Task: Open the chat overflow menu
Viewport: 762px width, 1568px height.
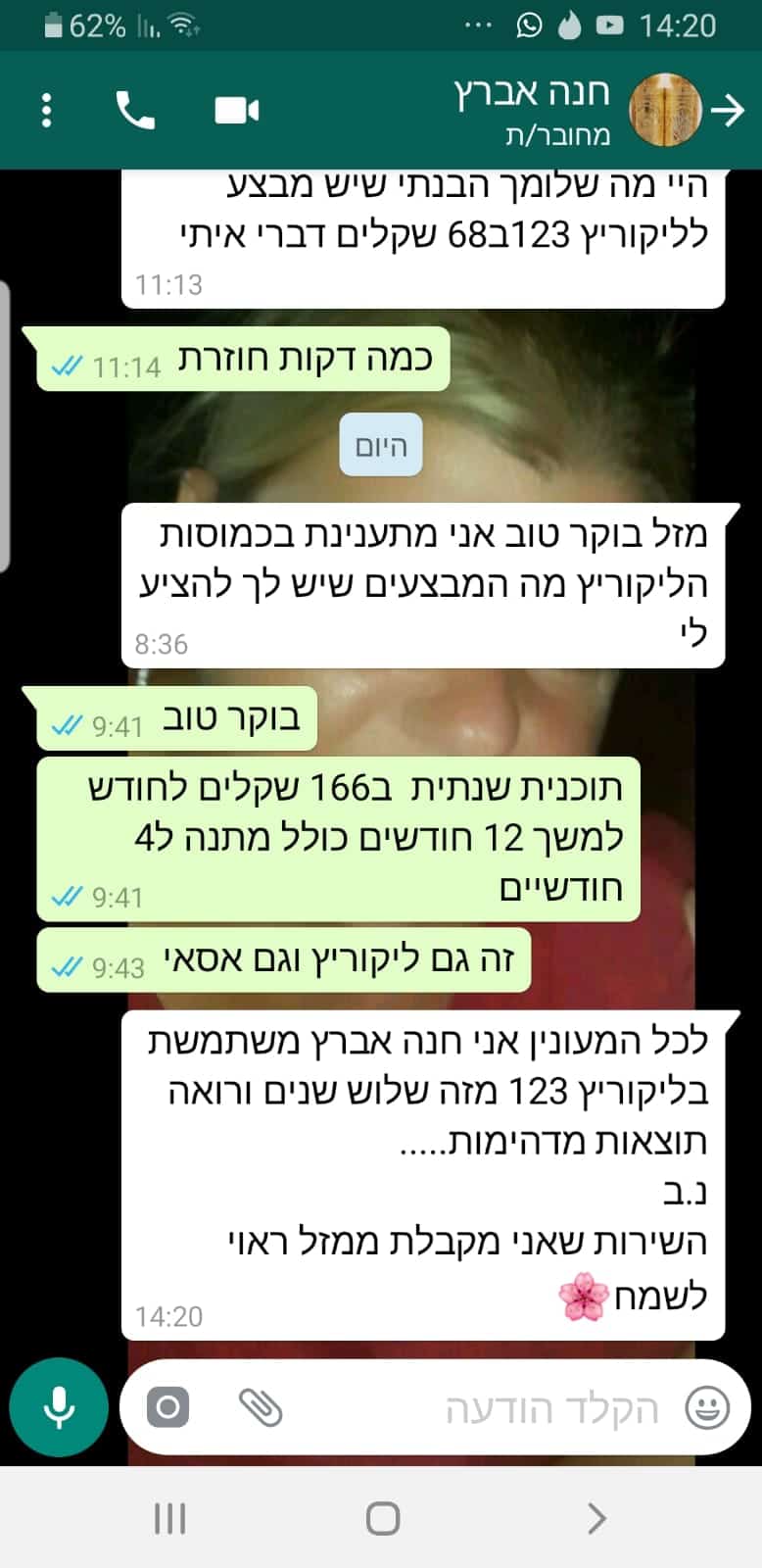Action: tap(46, 110)
